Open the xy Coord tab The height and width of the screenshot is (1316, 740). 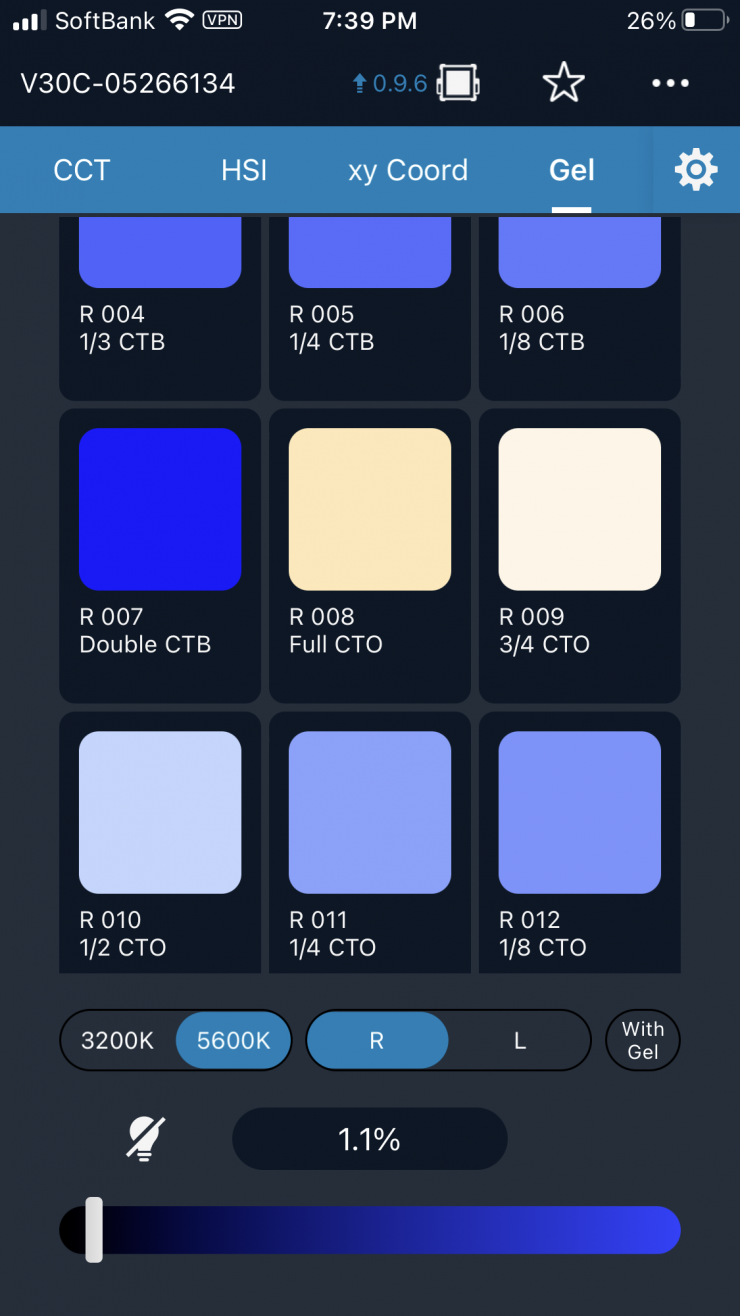[x=407, y=171]
